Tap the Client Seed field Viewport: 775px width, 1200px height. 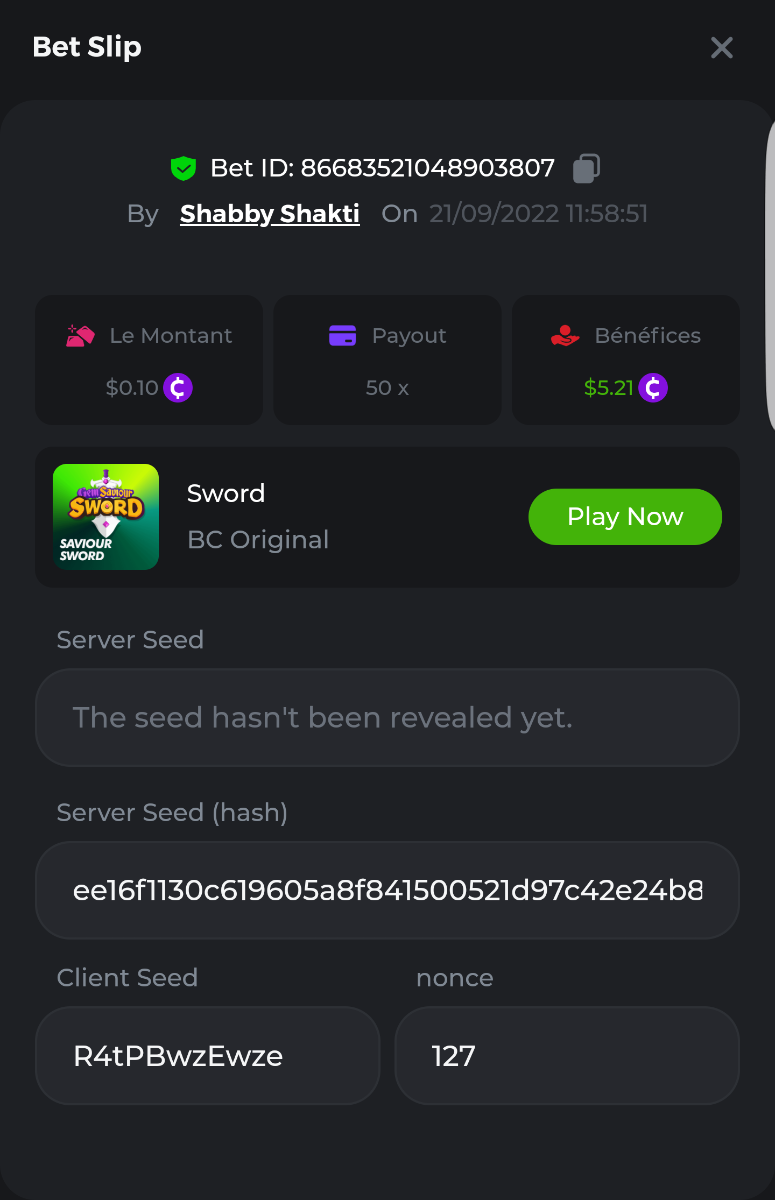(x=207, y=1055)
